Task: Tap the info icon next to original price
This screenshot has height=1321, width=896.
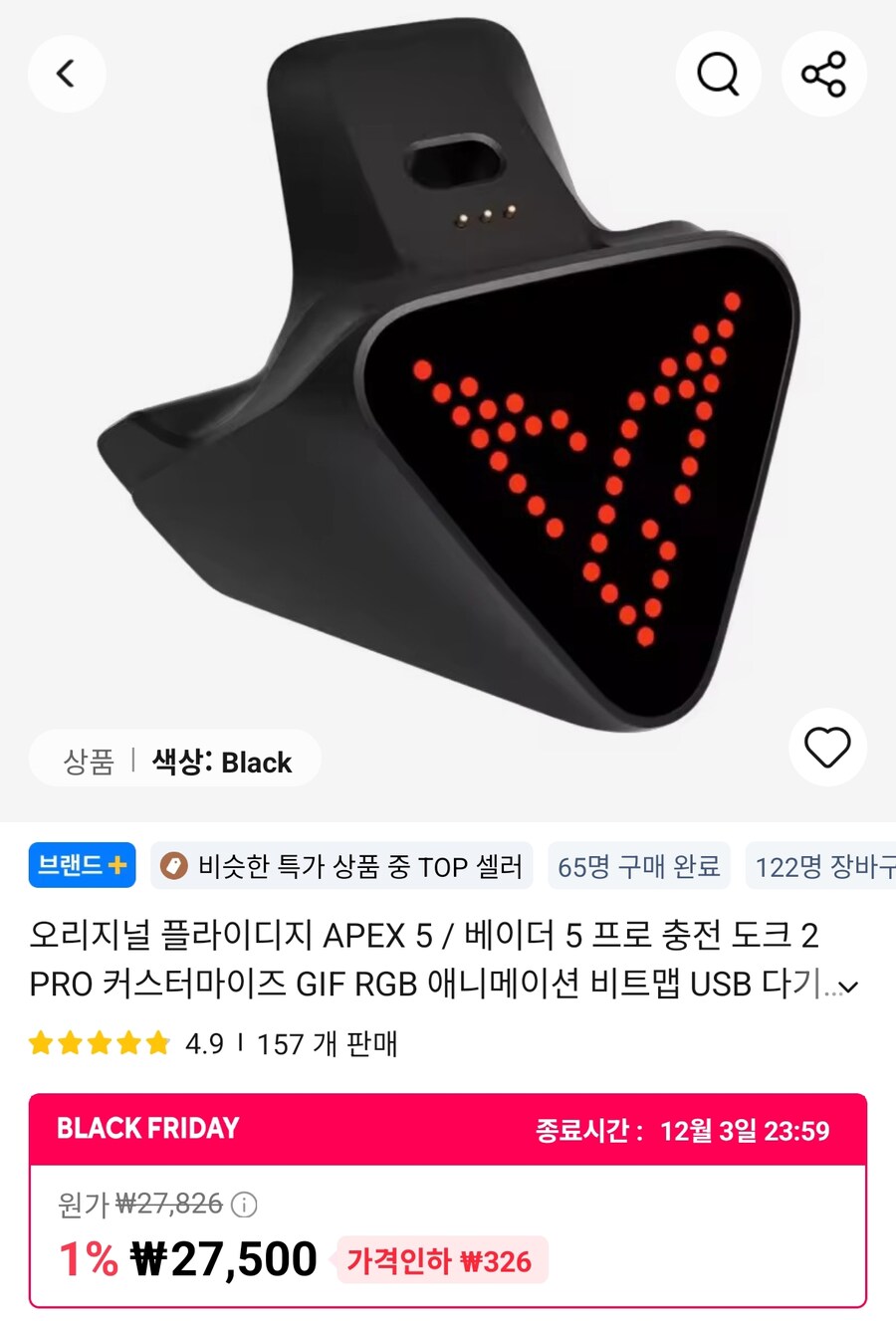Action: [242, 1204]
